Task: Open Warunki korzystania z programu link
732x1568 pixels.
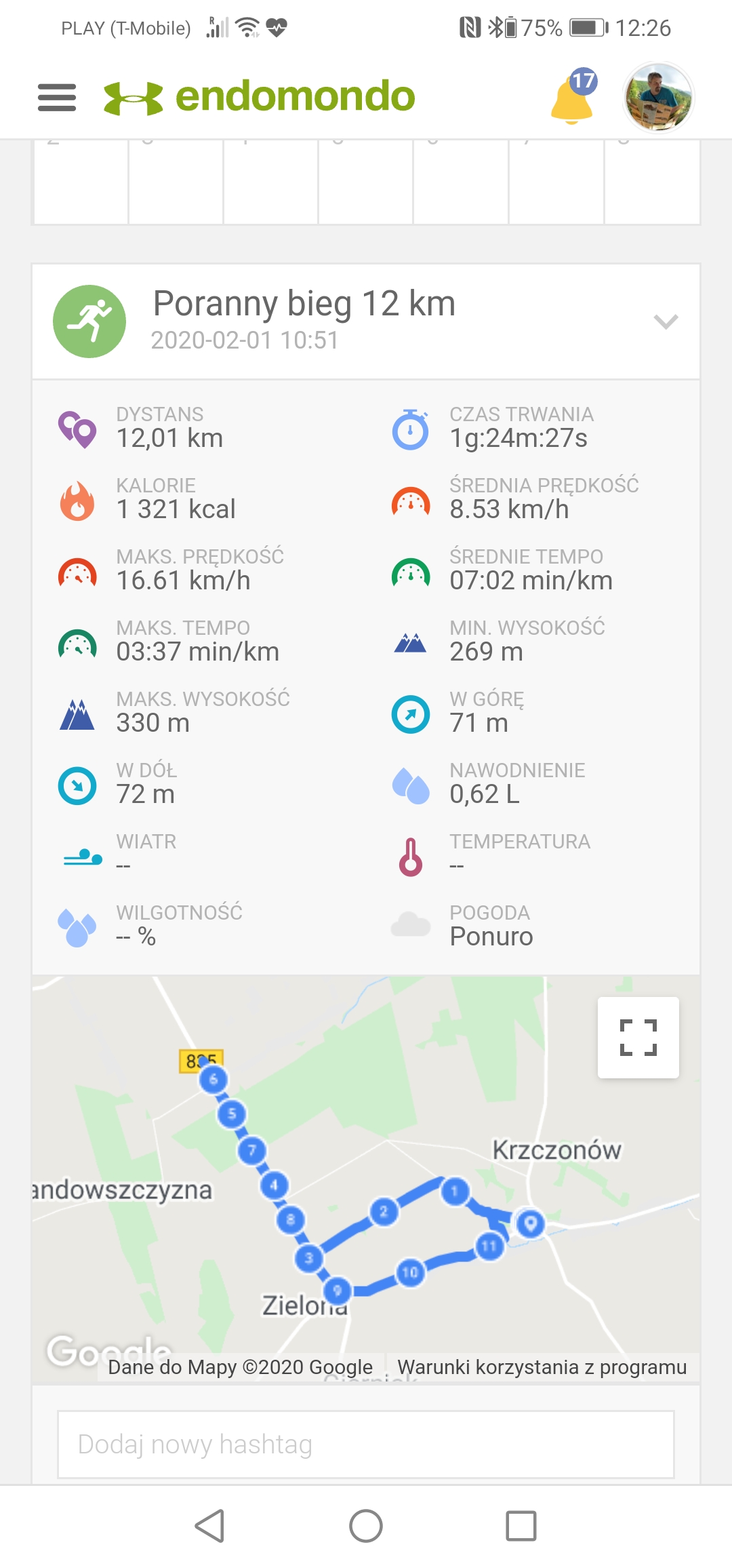Action: pyautogui.click(x=542, y=1367)
